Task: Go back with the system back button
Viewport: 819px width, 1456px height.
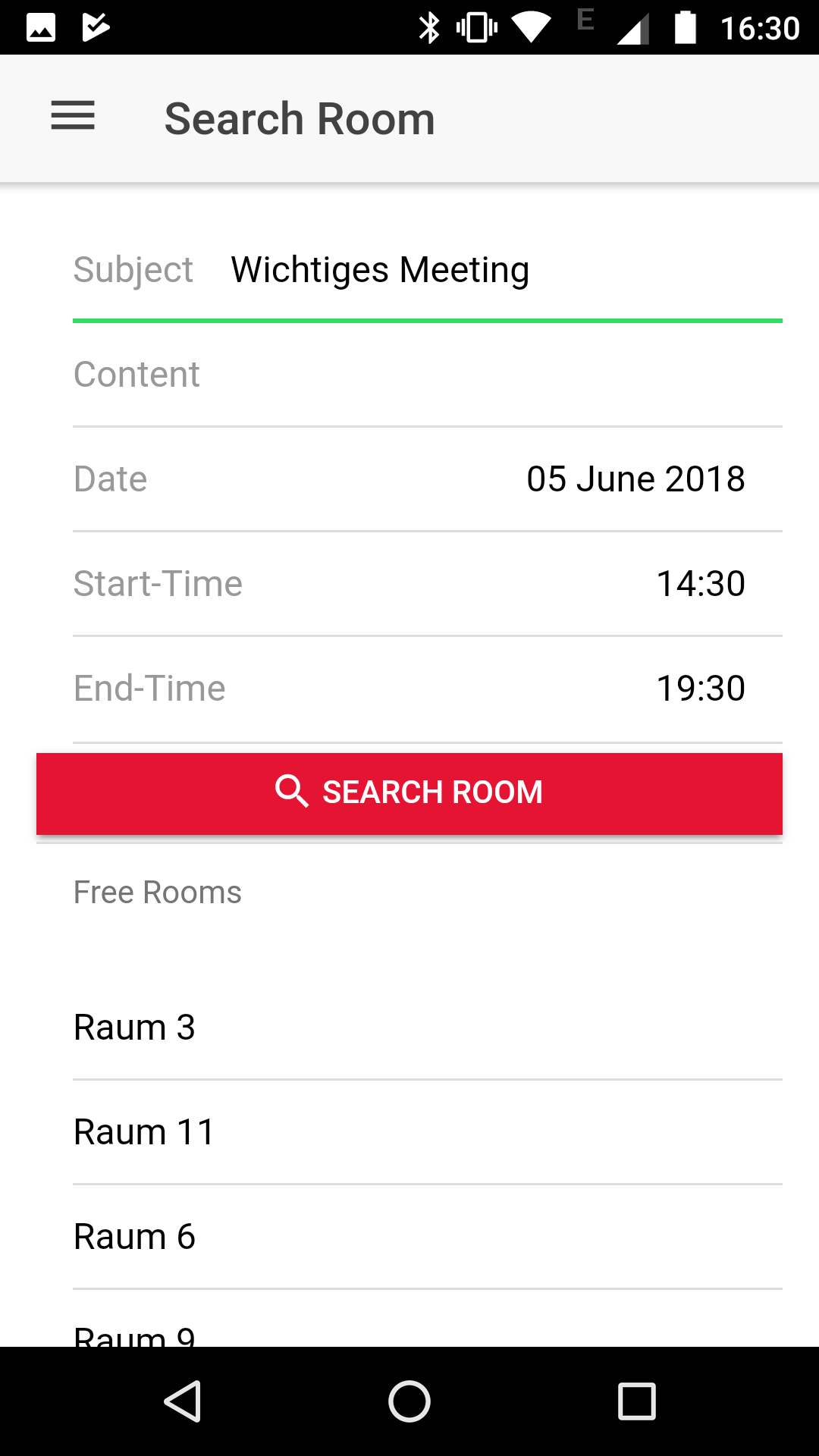Action: click(x=182, y=1401)
